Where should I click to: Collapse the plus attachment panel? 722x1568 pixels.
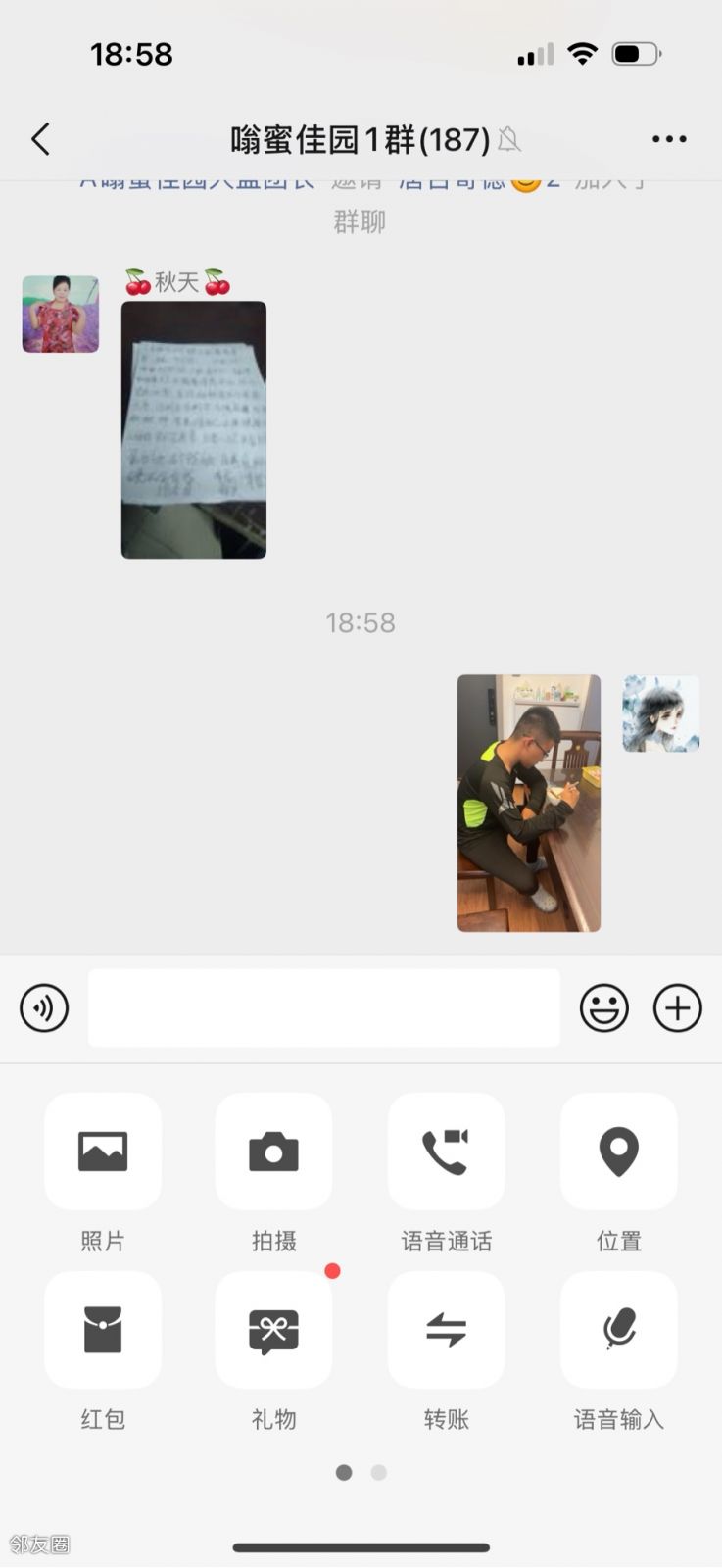[x=678, y=1007]
